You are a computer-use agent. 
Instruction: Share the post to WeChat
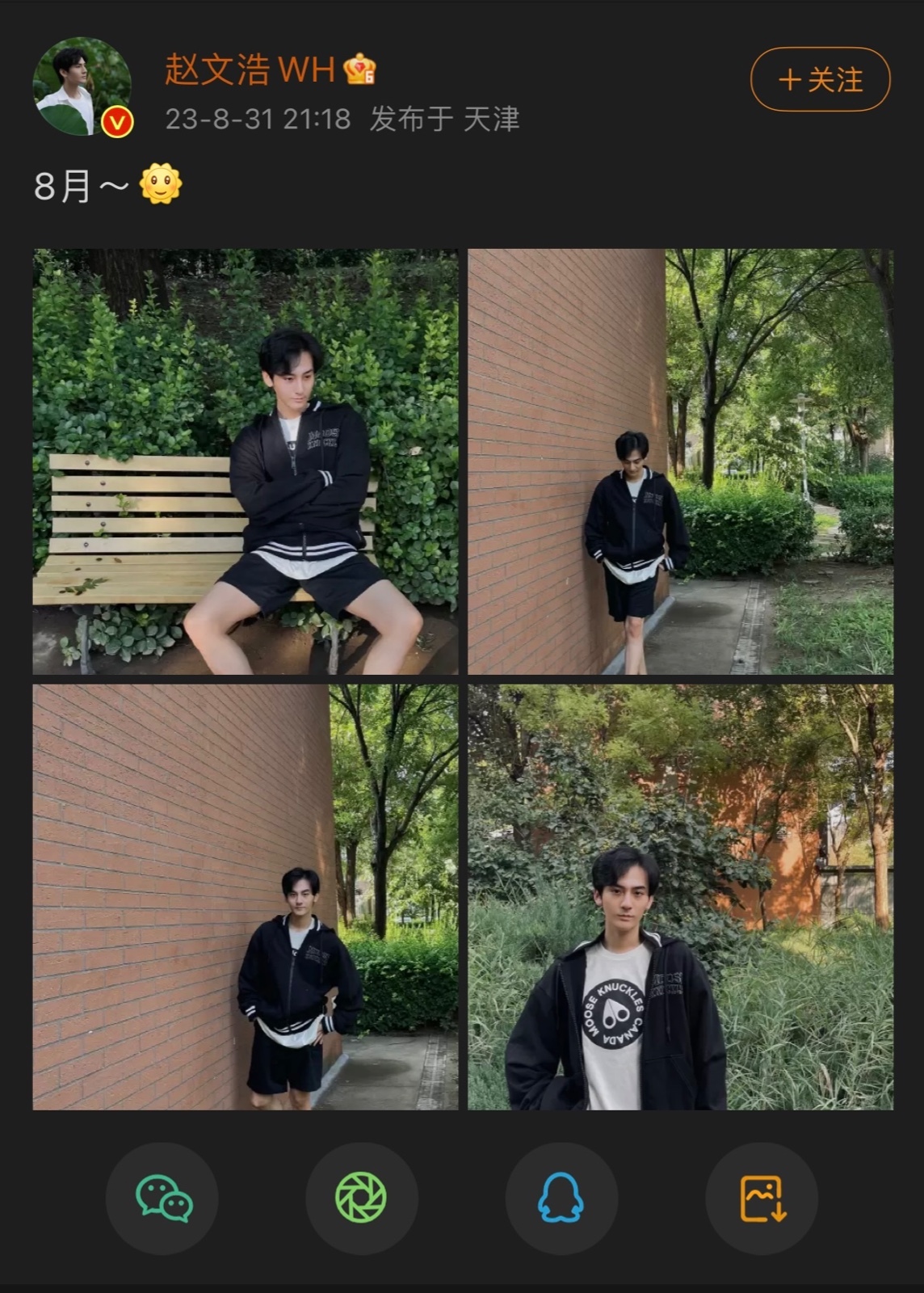[162, 1198]
